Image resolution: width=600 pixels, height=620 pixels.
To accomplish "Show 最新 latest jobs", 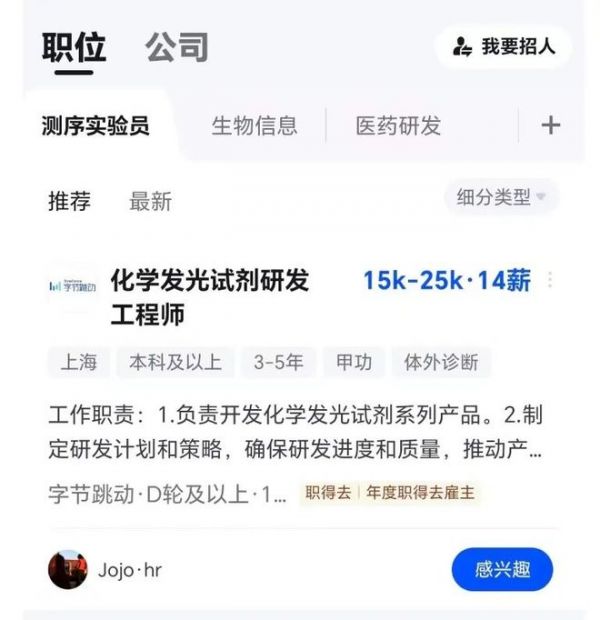I will tap(150, 201).
